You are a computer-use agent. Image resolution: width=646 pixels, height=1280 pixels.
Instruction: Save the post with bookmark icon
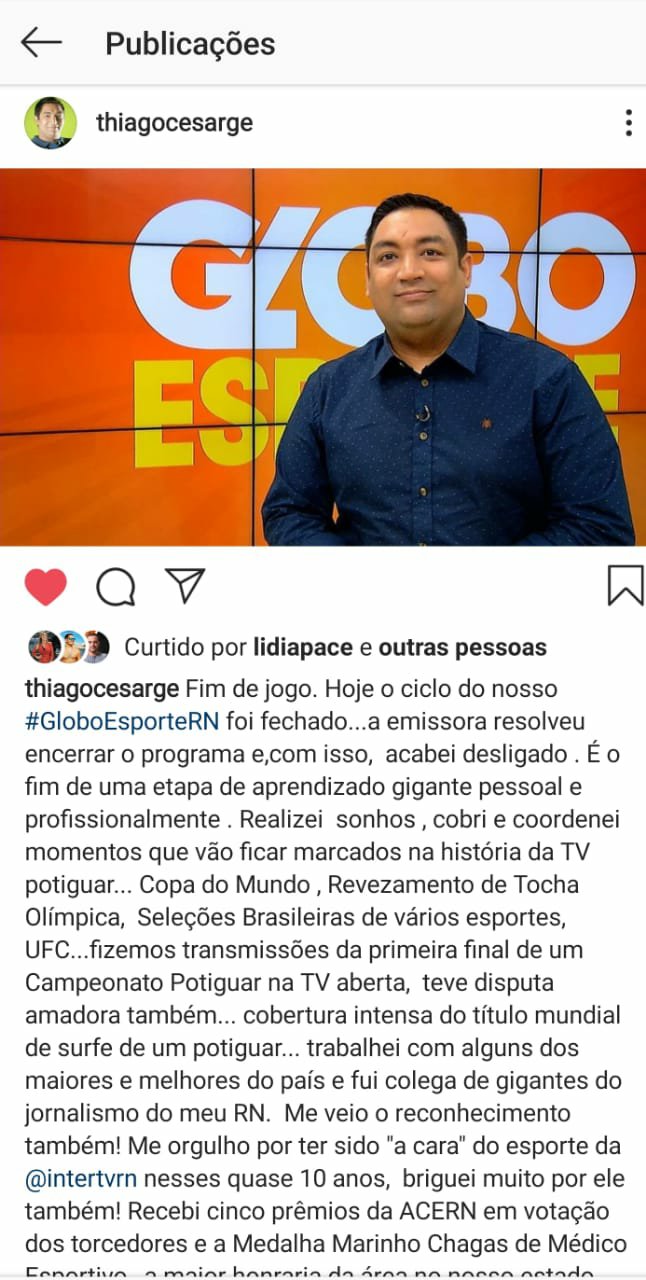(625, 586)
